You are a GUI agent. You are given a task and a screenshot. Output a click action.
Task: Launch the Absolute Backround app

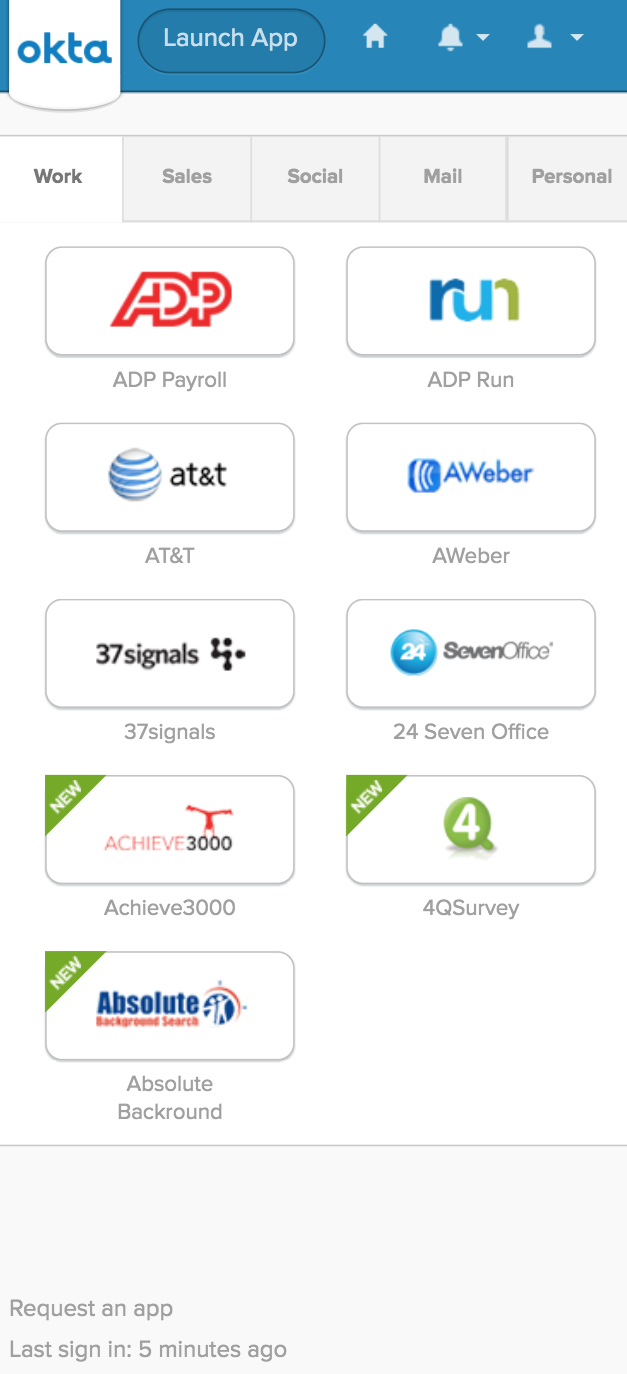[x=170, y=1005]
